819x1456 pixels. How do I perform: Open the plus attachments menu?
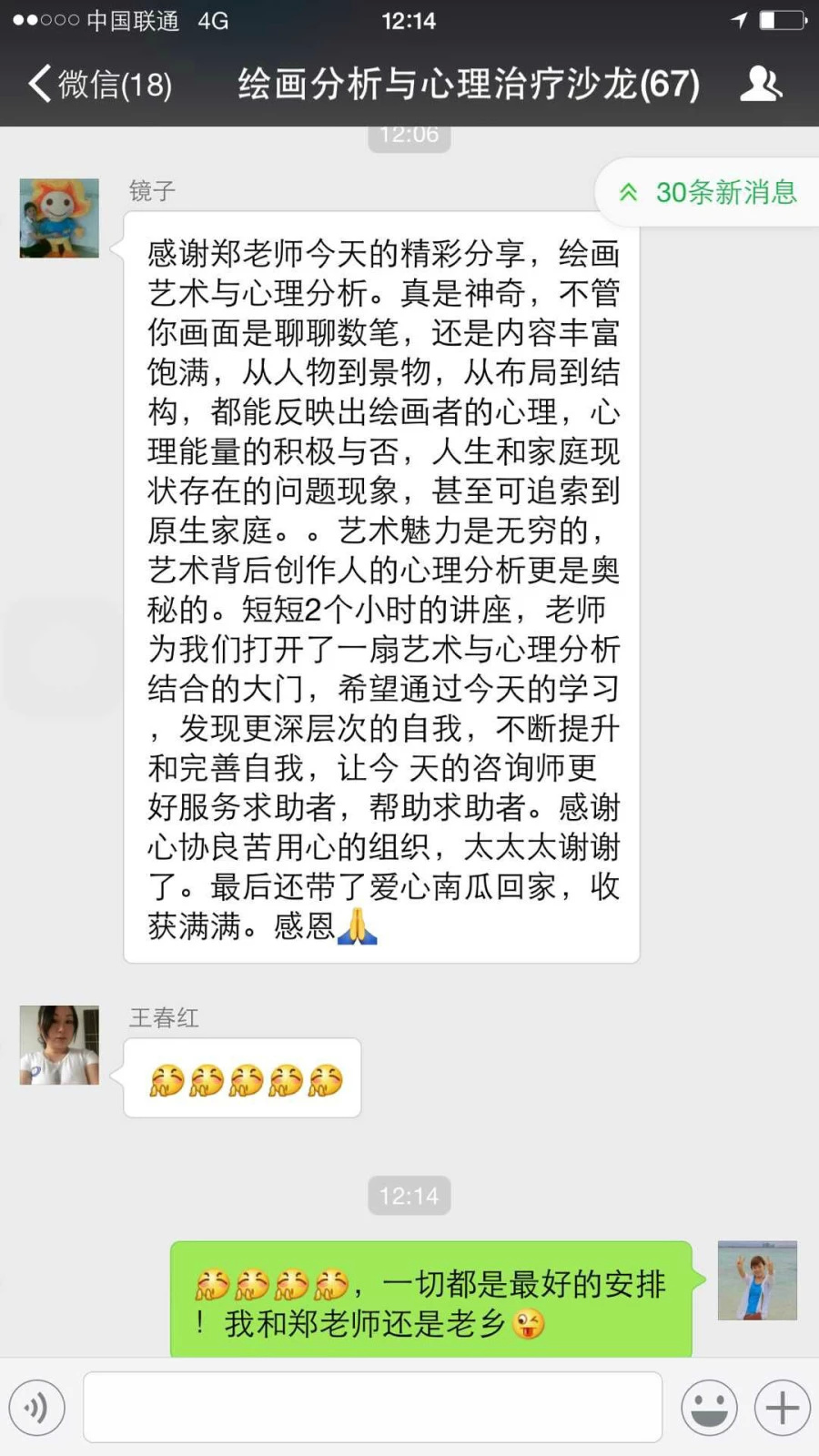tap(782, 1408)
